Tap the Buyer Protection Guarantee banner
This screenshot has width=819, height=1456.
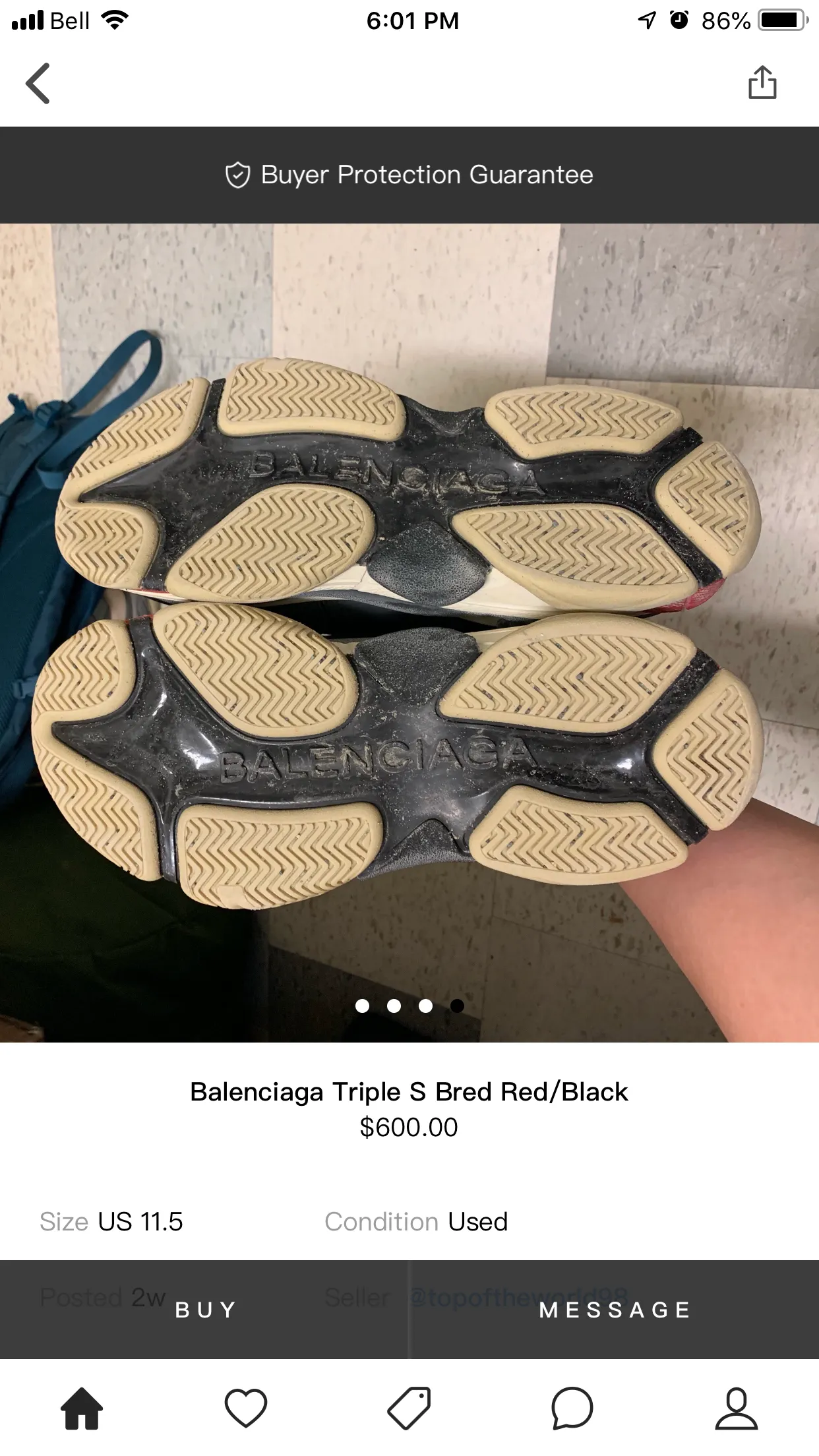coord(409,175)
